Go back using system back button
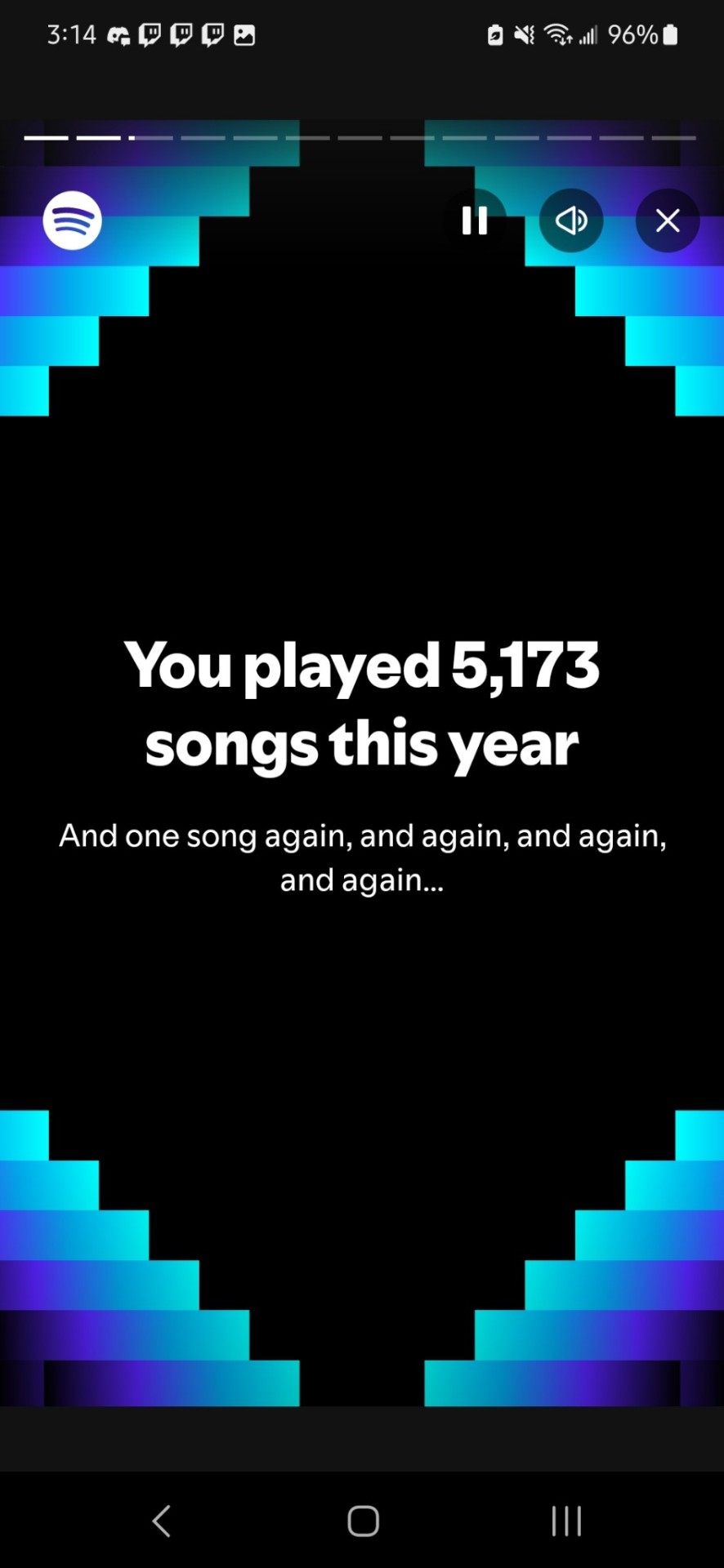The width and height of the screenshot is (724, 1568). (162, 1521)
